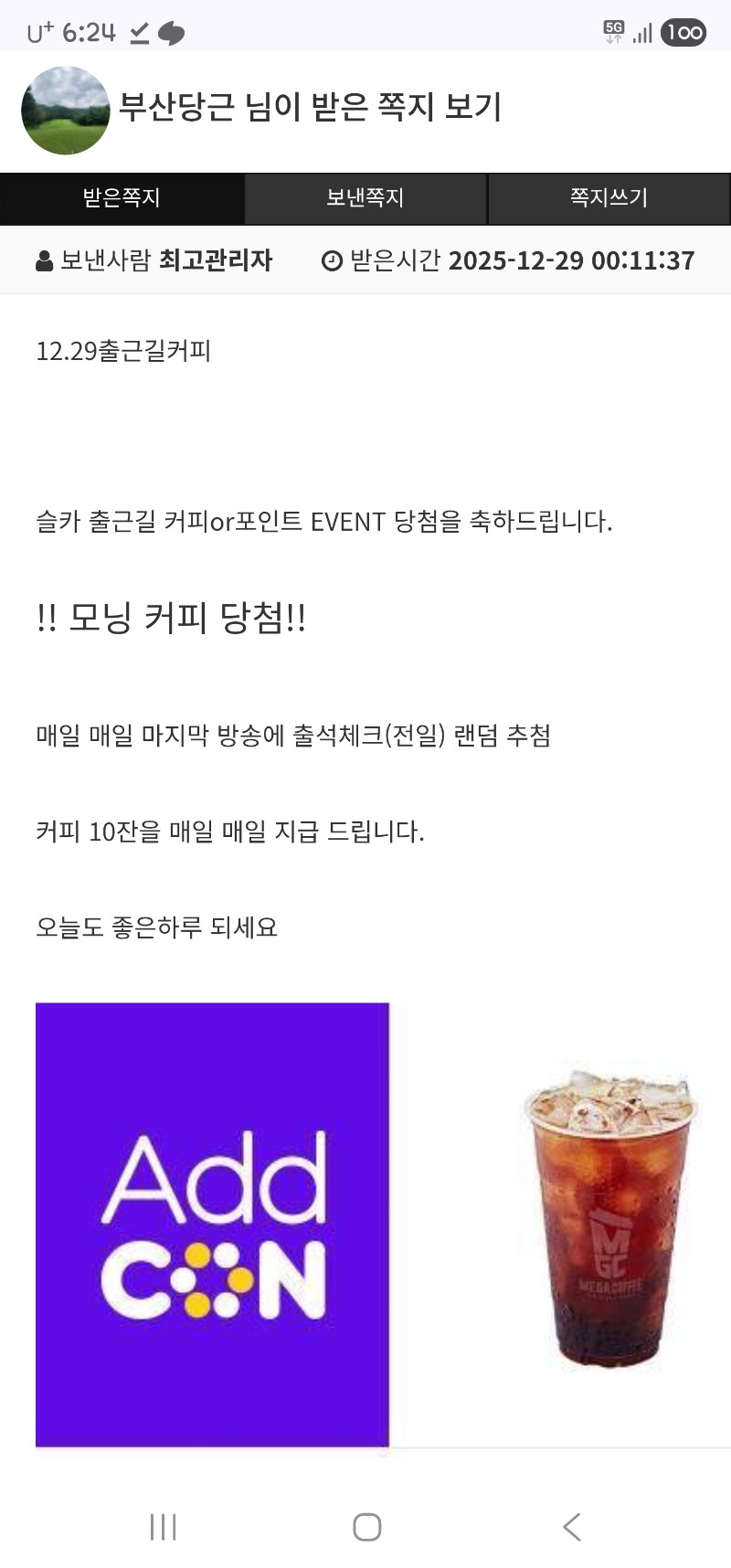
Task: Open the 보낸쪽지 tab
Action: click(365, 198)
